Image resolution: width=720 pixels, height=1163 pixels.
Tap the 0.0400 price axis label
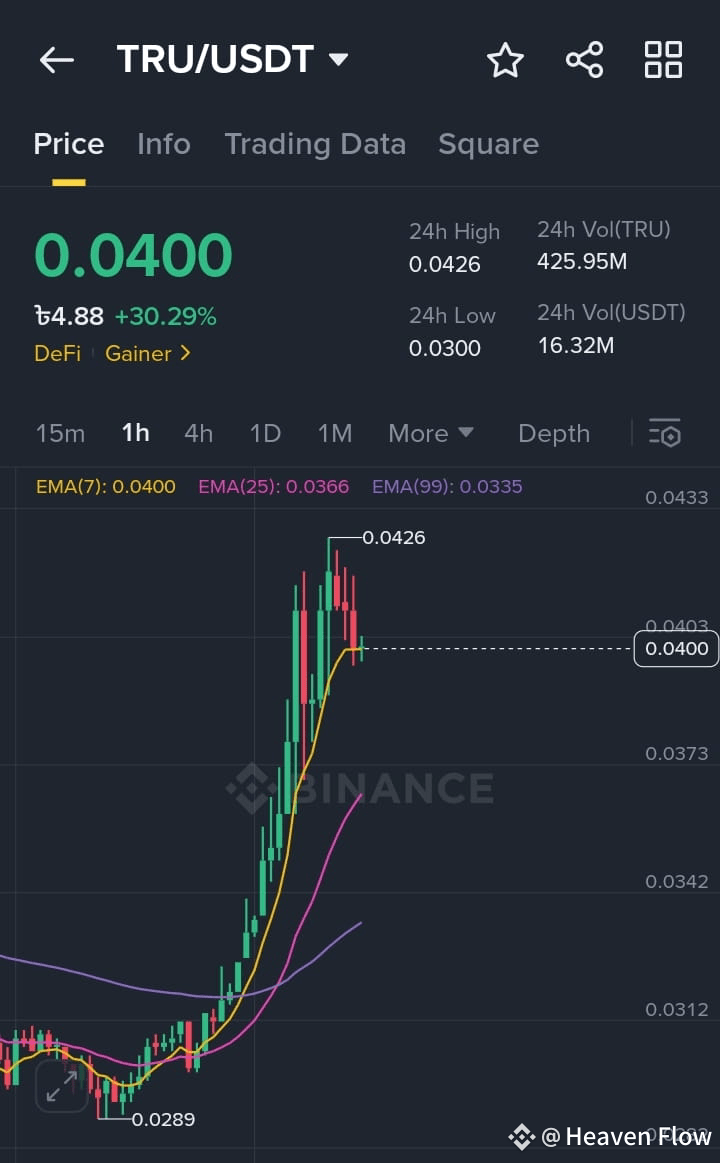676,648
